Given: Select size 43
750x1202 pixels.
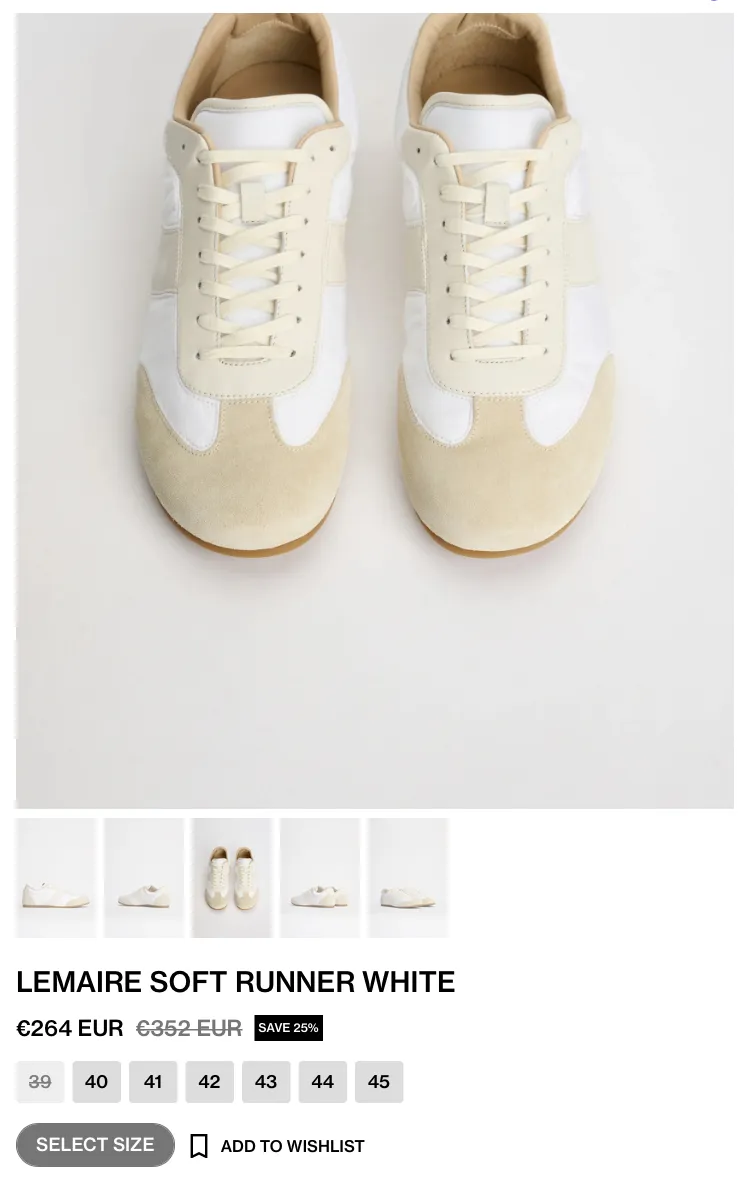Looking at the screenshot, I should click(266, 1082).
